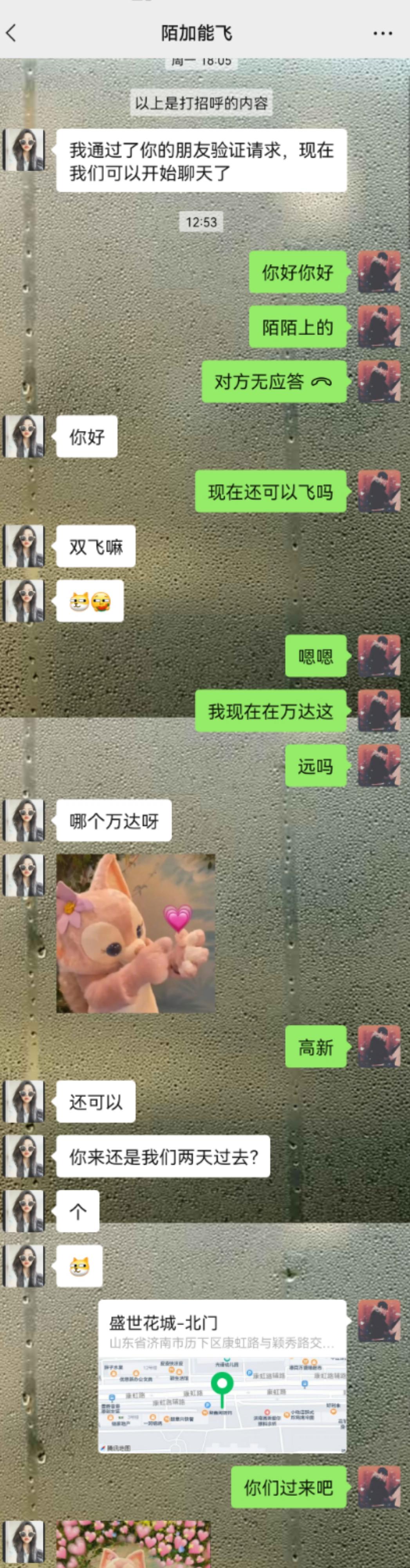Open the chat overflow menu

coord(382,33)
